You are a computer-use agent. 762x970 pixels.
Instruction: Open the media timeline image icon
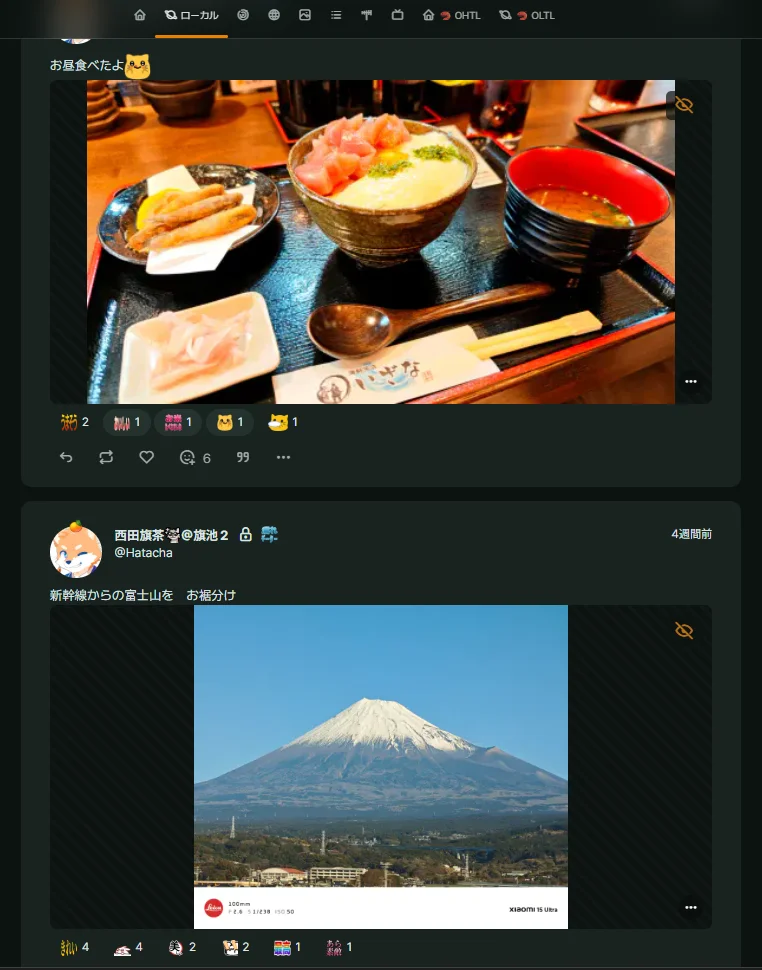point(304,15)
